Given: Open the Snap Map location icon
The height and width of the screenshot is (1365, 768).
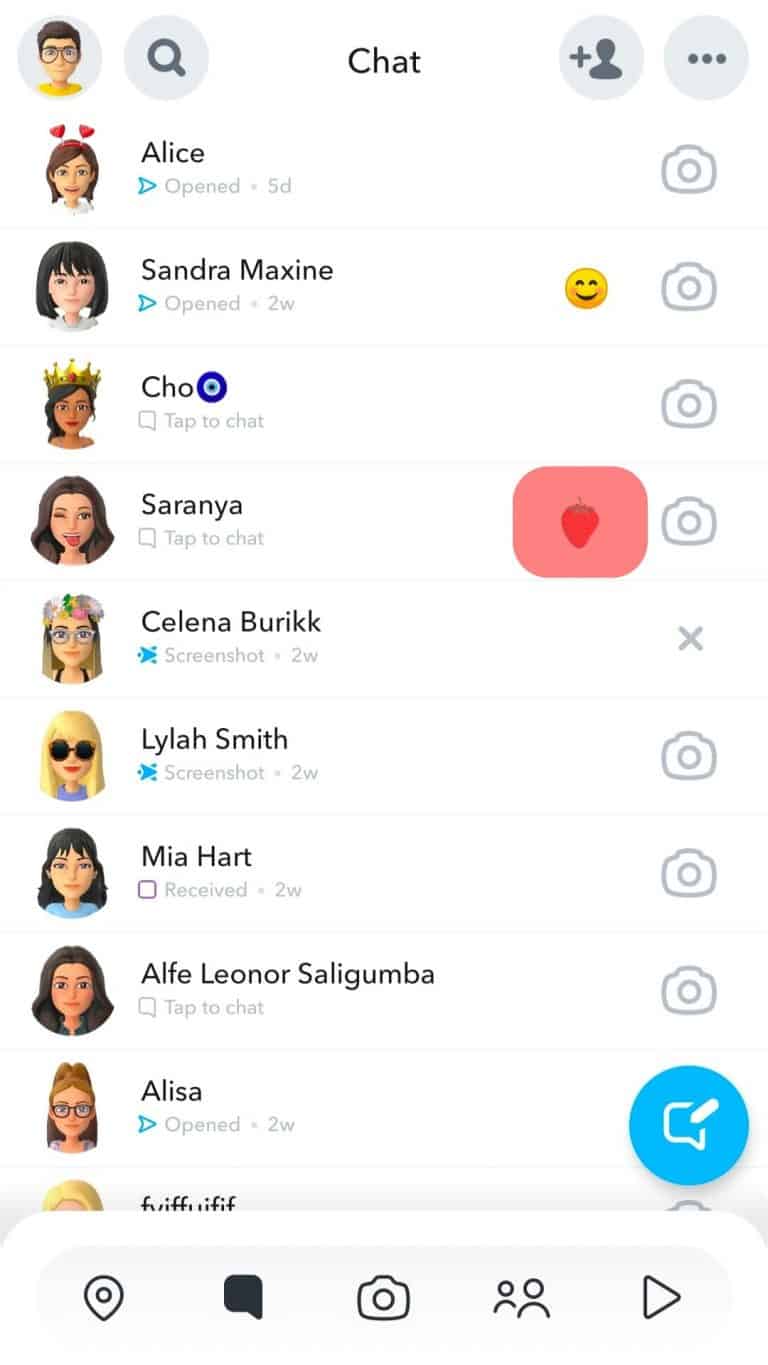Looking at the screenshot, I should (x=104, y=1297).
